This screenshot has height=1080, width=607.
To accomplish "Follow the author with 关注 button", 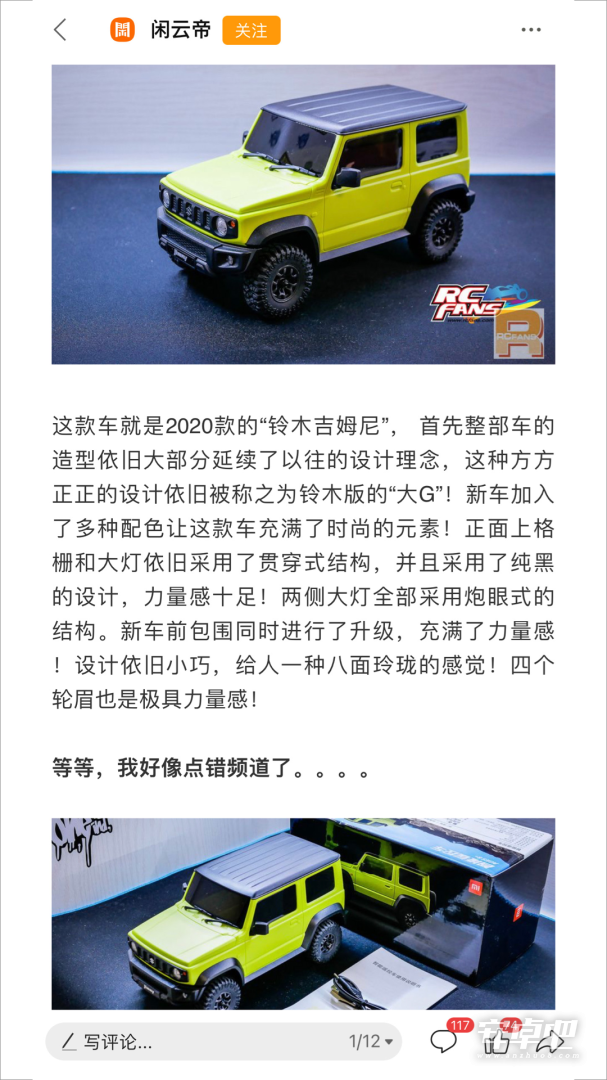I will pos(251,30).
